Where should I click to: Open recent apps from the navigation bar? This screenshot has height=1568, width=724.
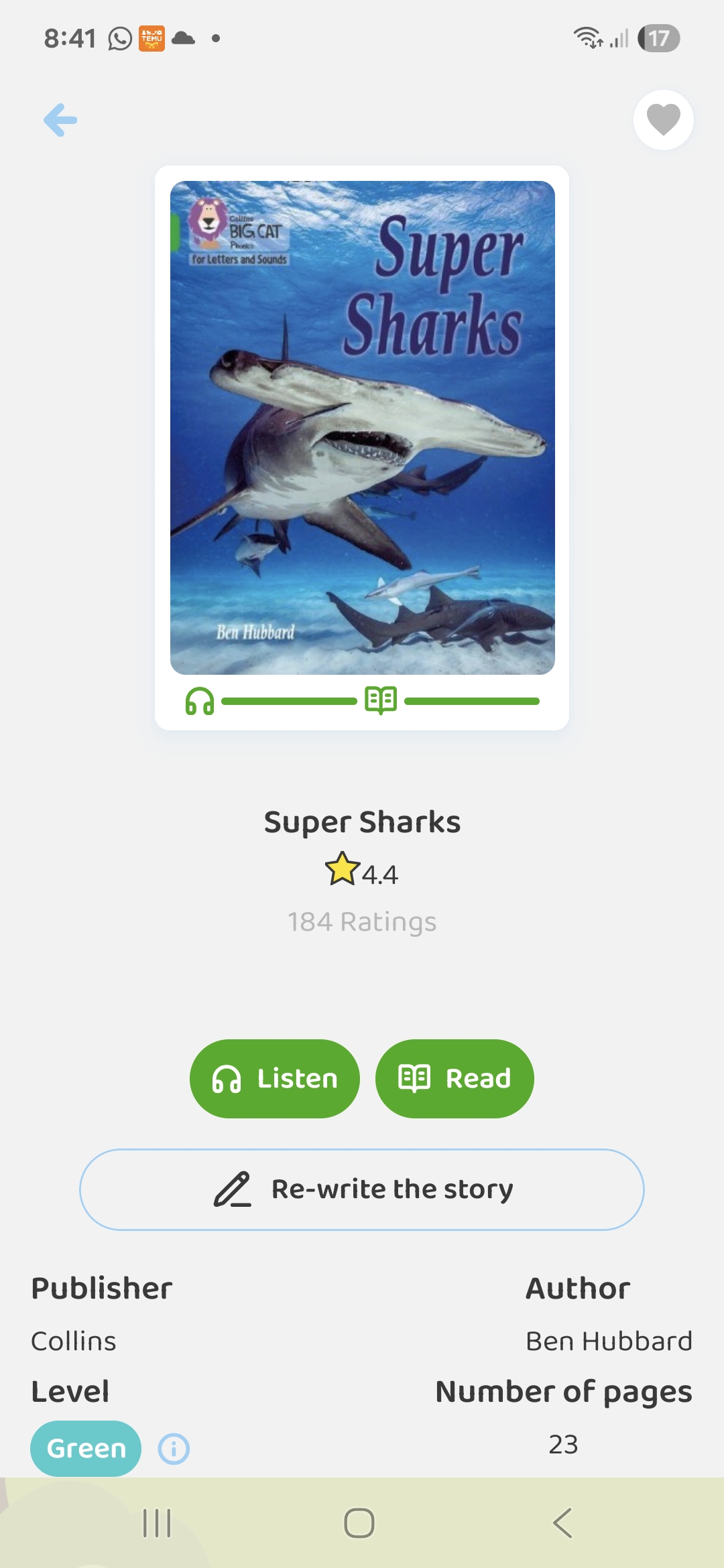click(157, 1523)
